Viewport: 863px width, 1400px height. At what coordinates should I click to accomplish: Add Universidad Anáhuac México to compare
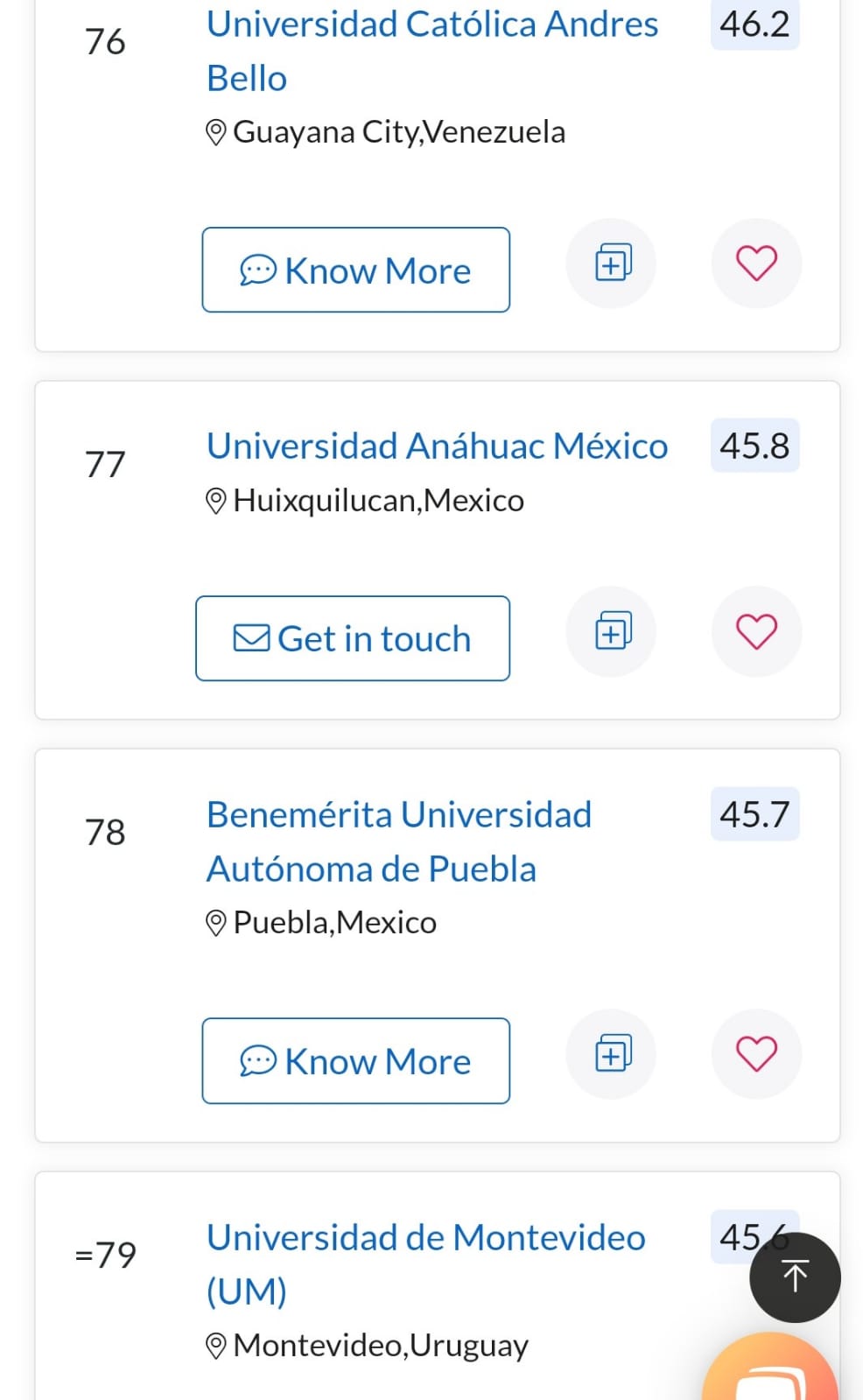(x=612, y=631)
